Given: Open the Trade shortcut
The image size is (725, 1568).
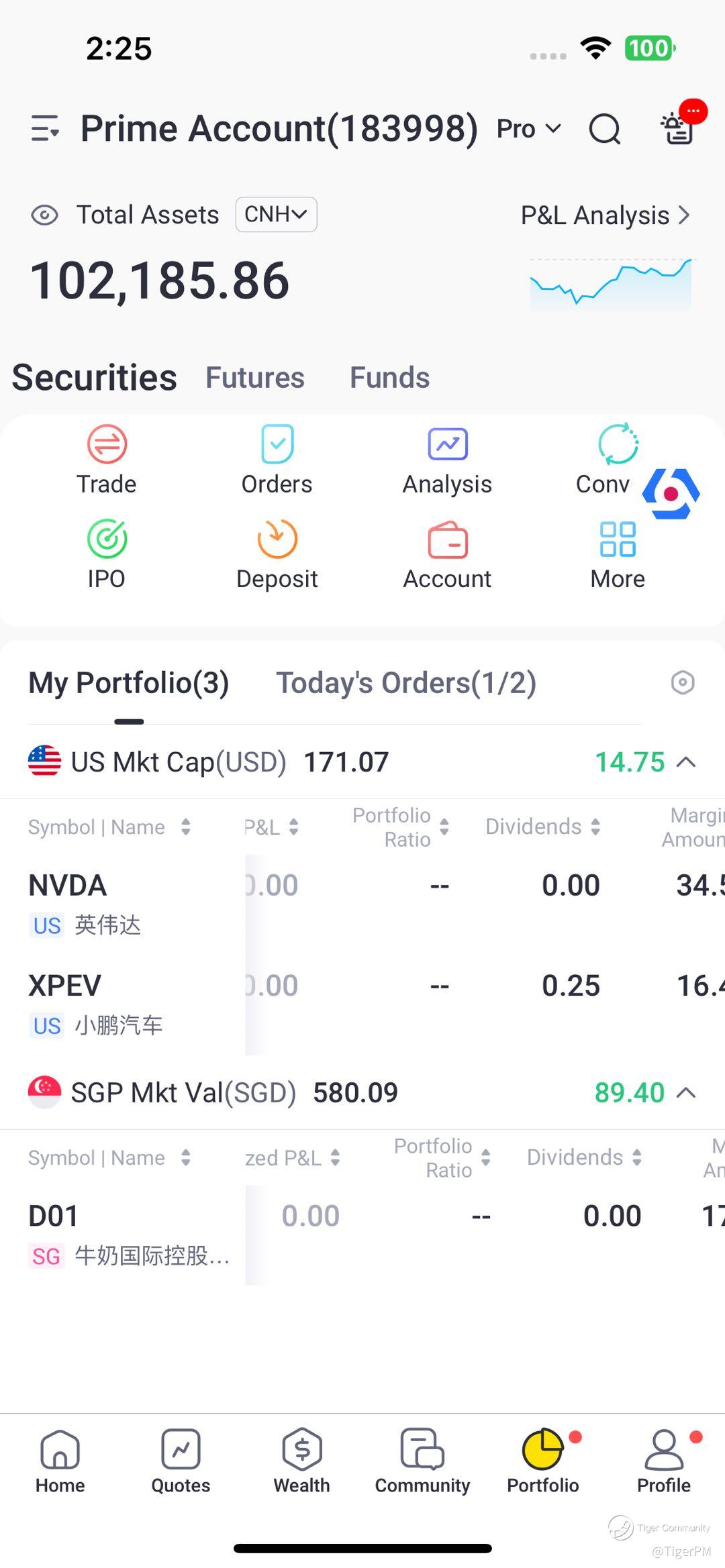Looking at the screenshot, I should coord(107,460).
